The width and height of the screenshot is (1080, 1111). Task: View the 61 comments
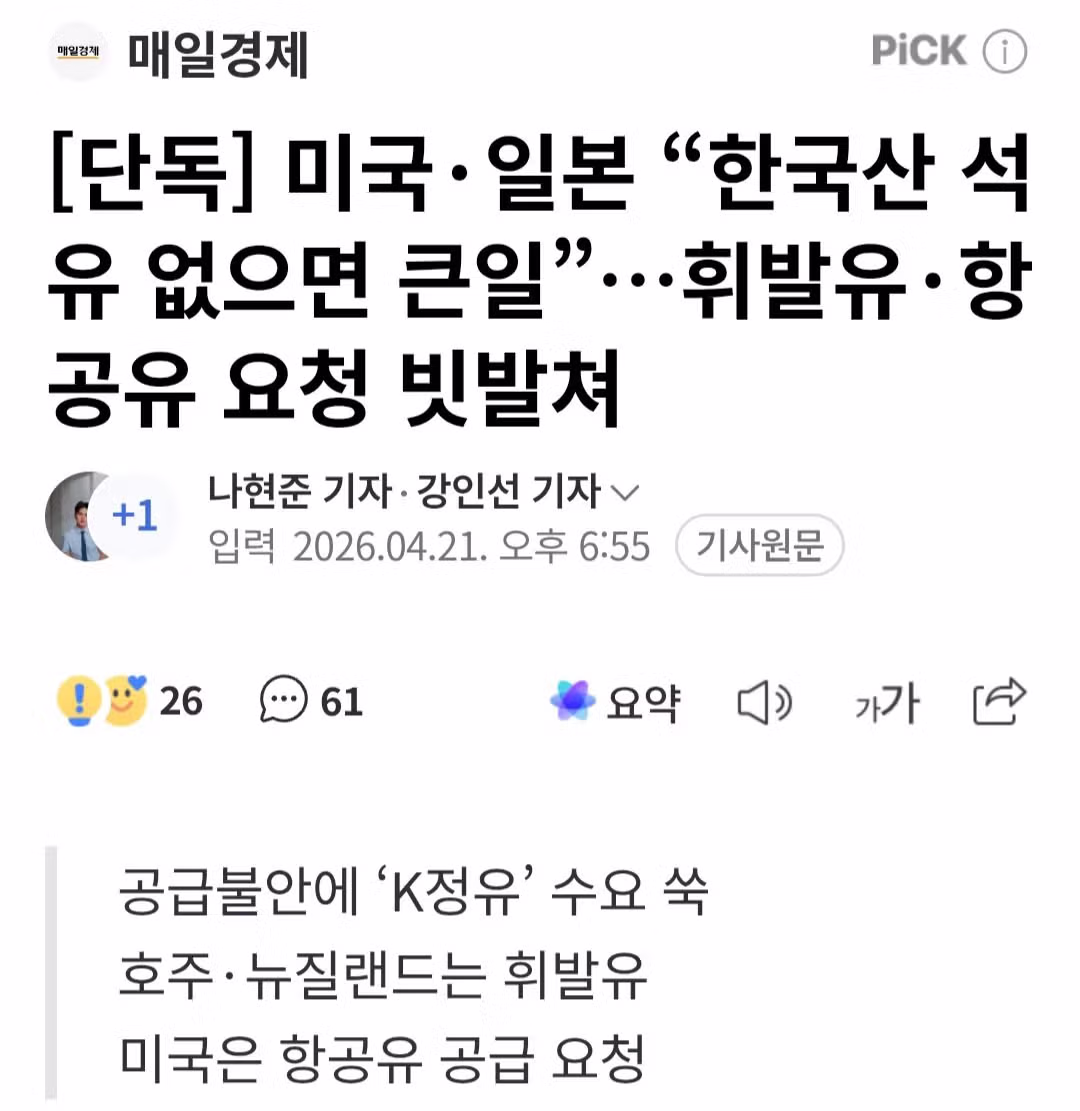[x=311, y=701]
